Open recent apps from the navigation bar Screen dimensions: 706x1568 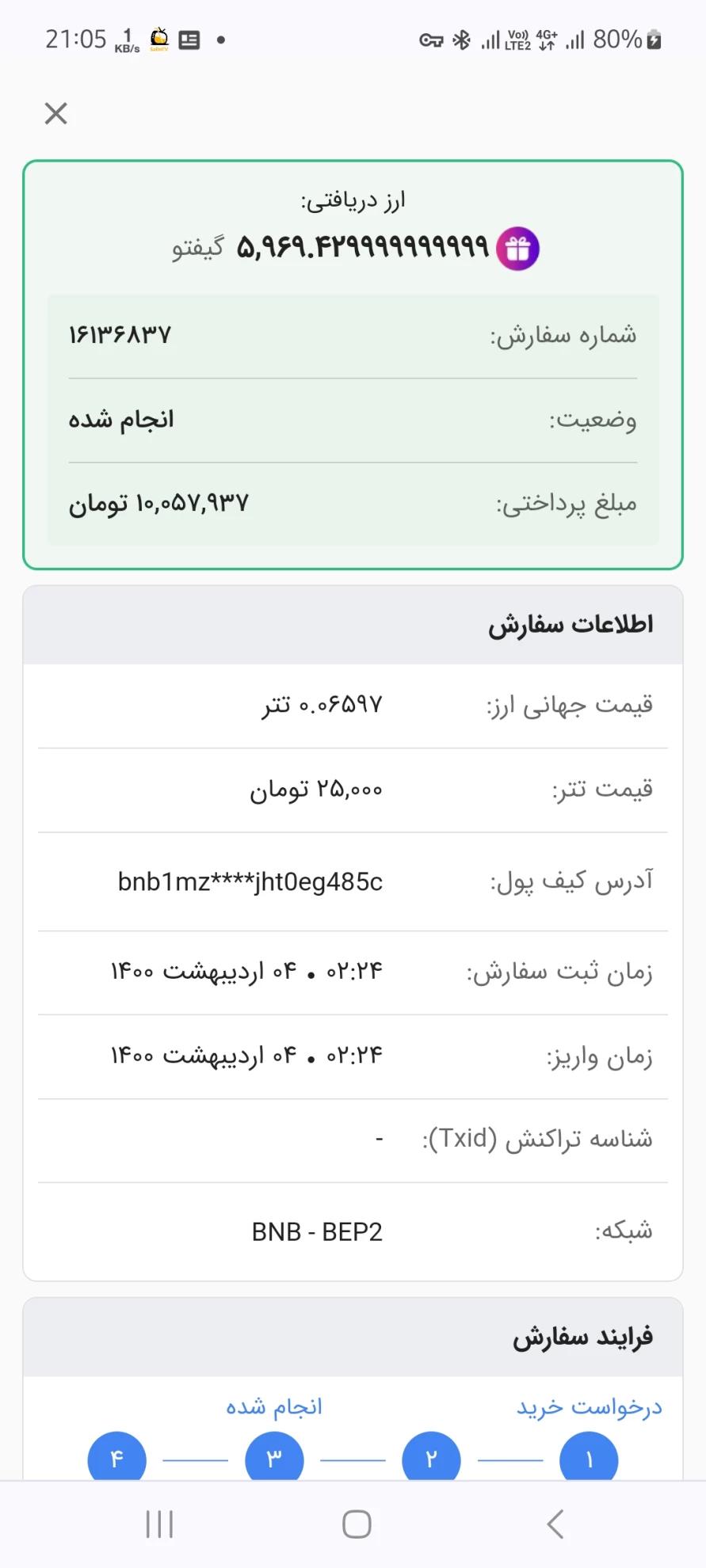[x=159, y=1524]
